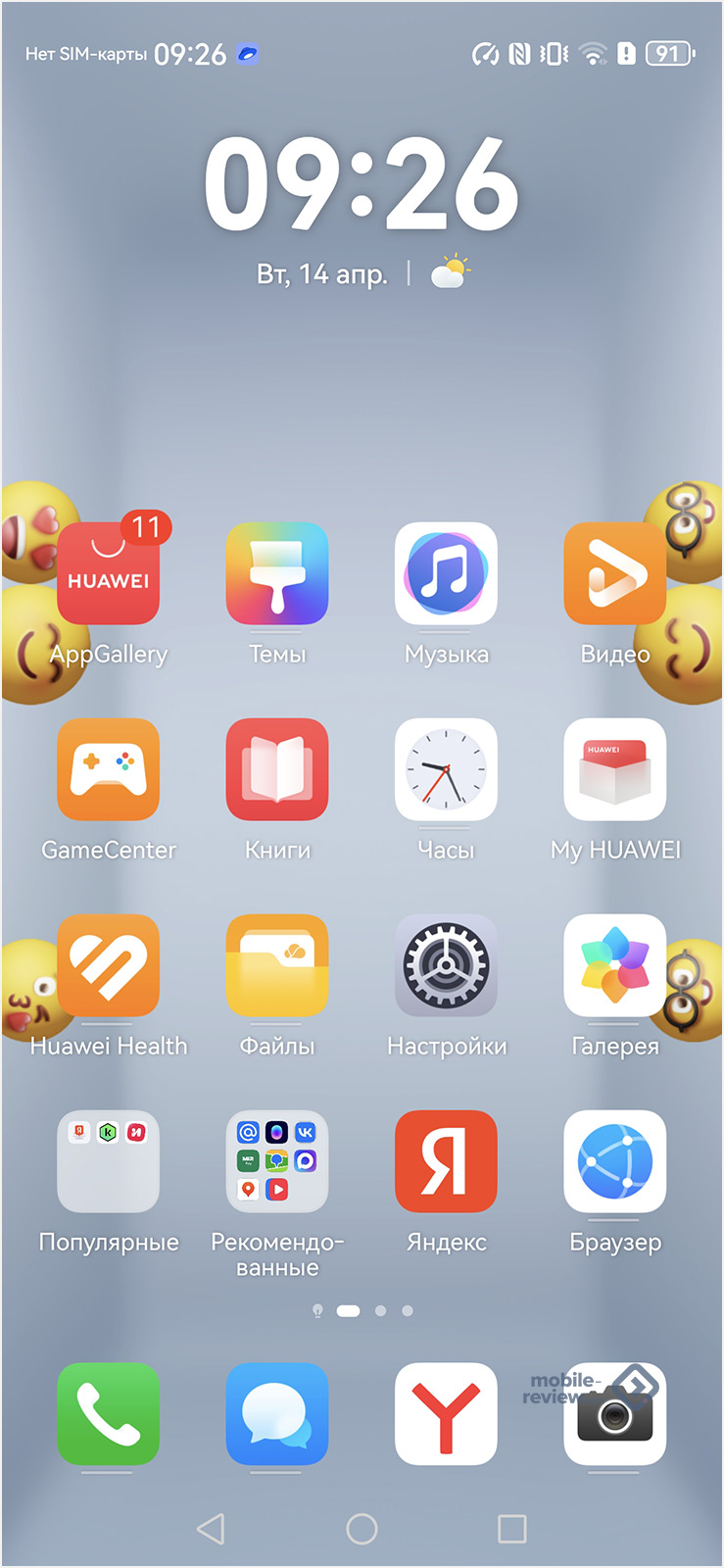
Task: Open the Messages app in the dock
Action: click(x=277, y=1414)
